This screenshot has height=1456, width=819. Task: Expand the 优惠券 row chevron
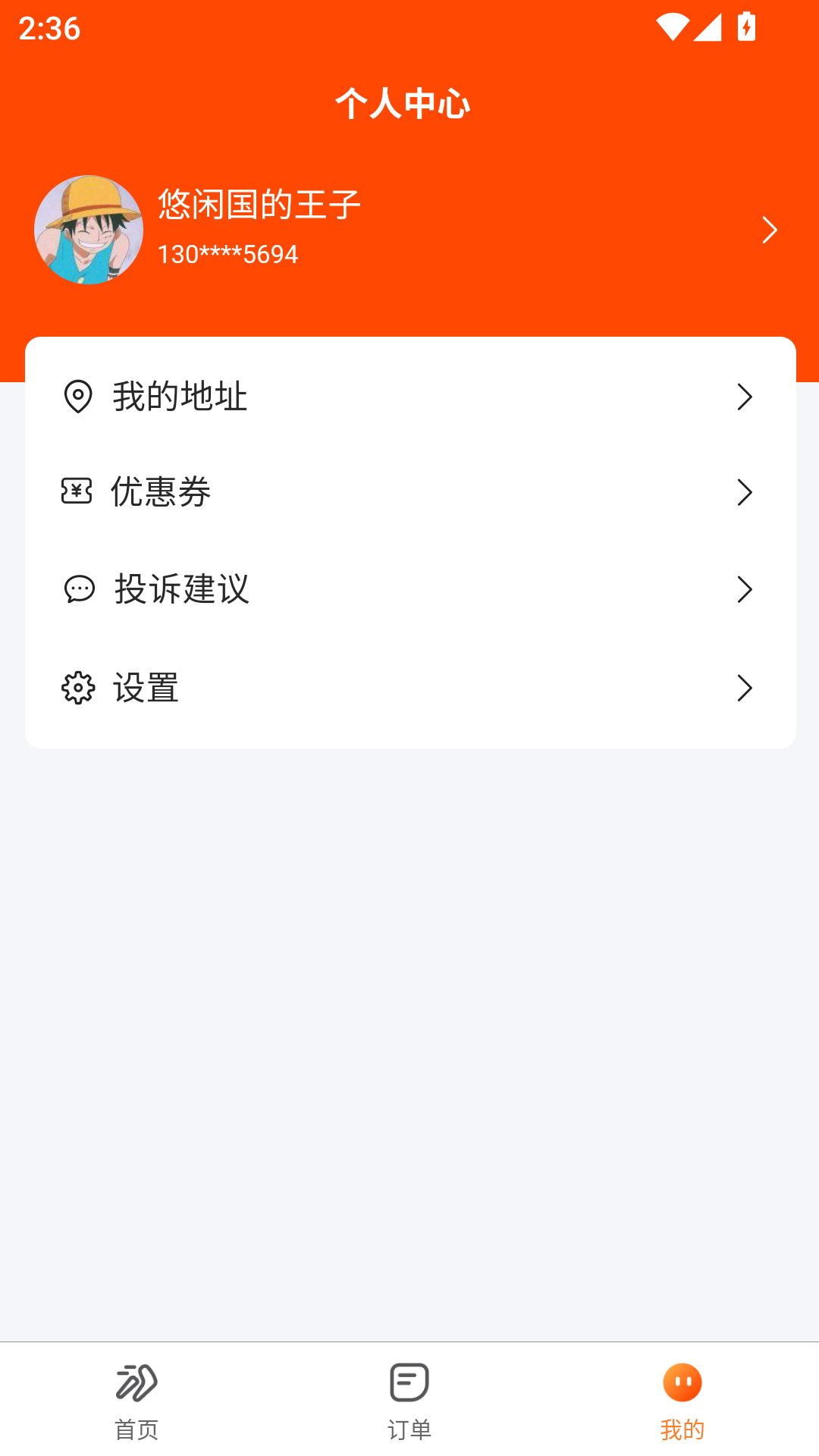tap(746, 493)
